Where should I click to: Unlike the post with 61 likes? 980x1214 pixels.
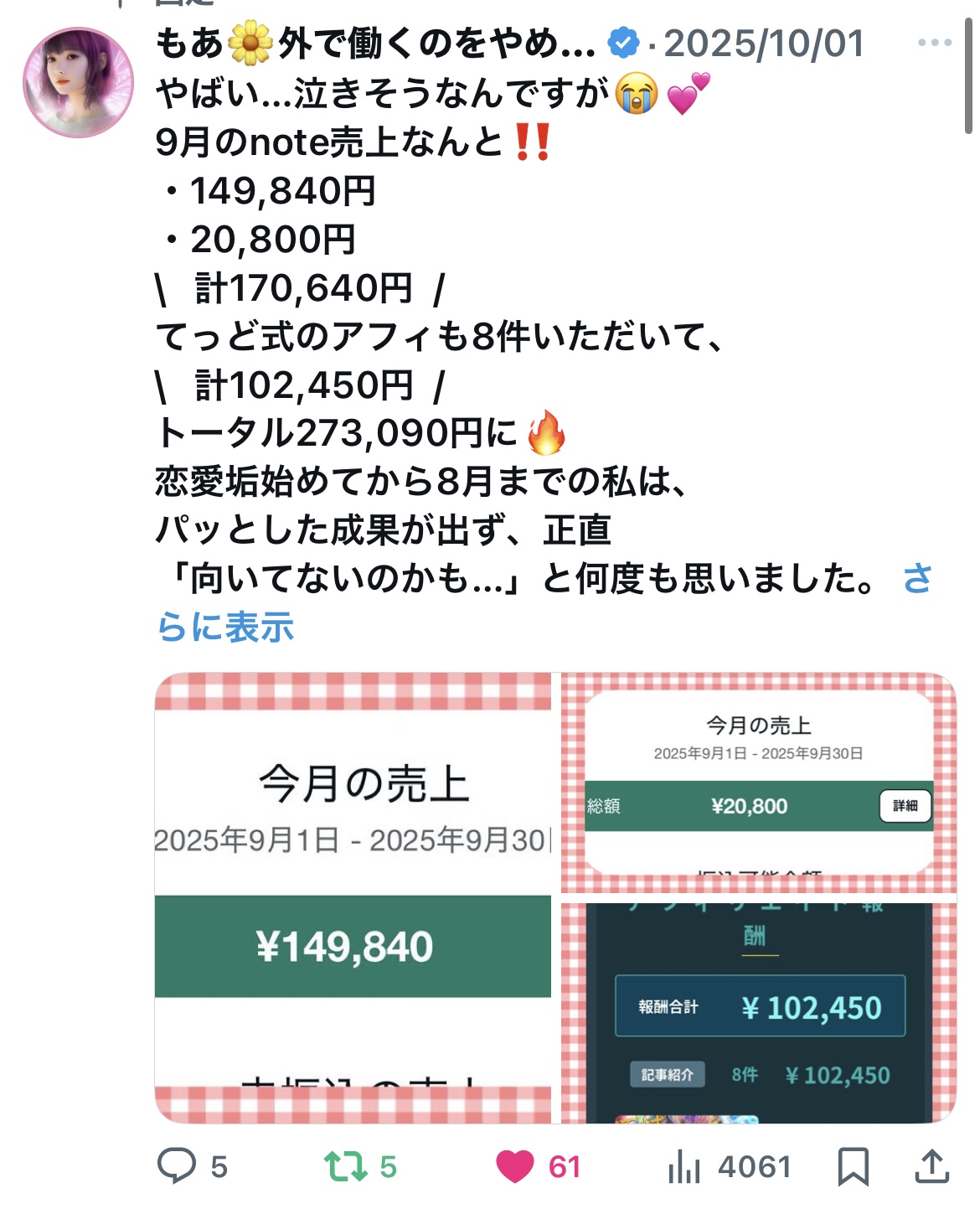pos(515,1165)
